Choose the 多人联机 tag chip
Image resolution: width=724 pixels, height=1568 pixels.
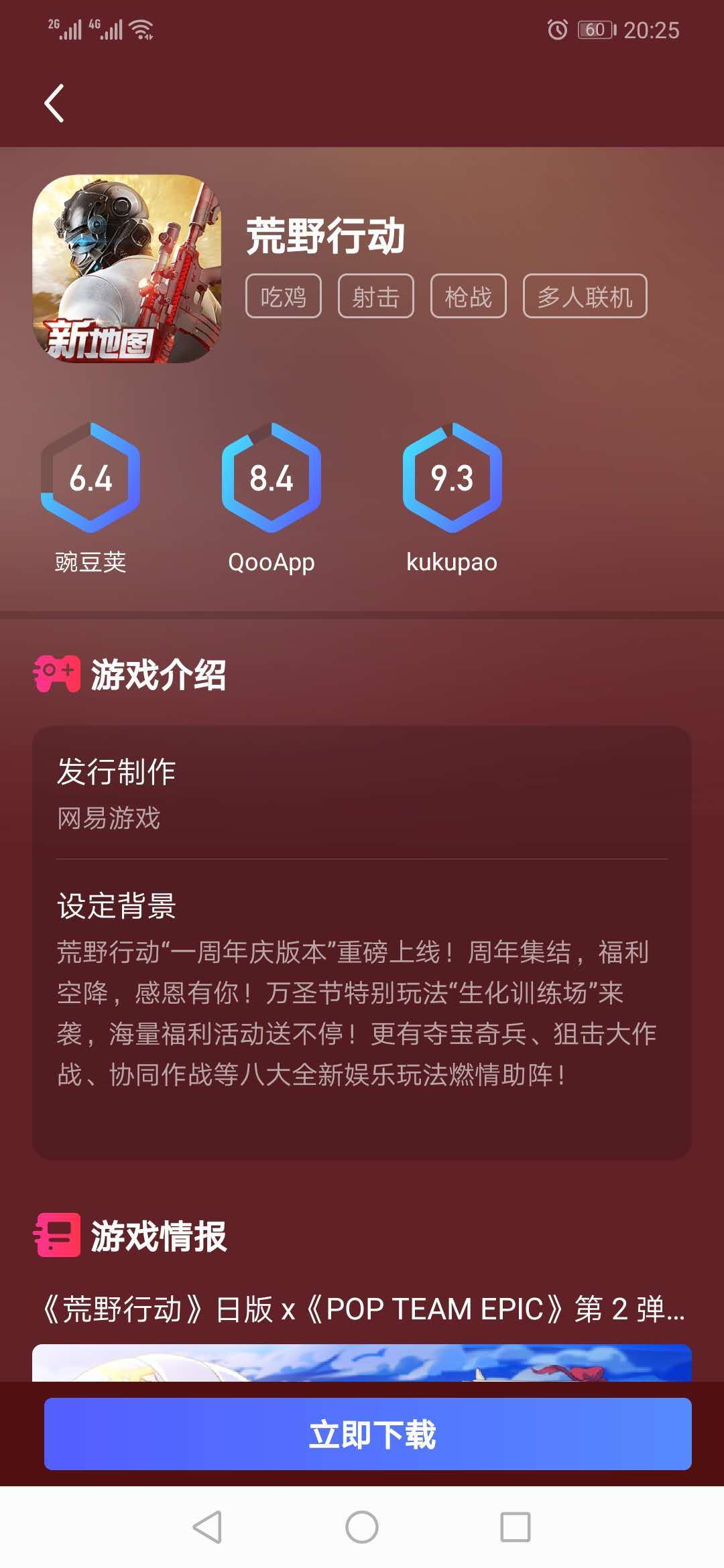(x=585, y=296)
